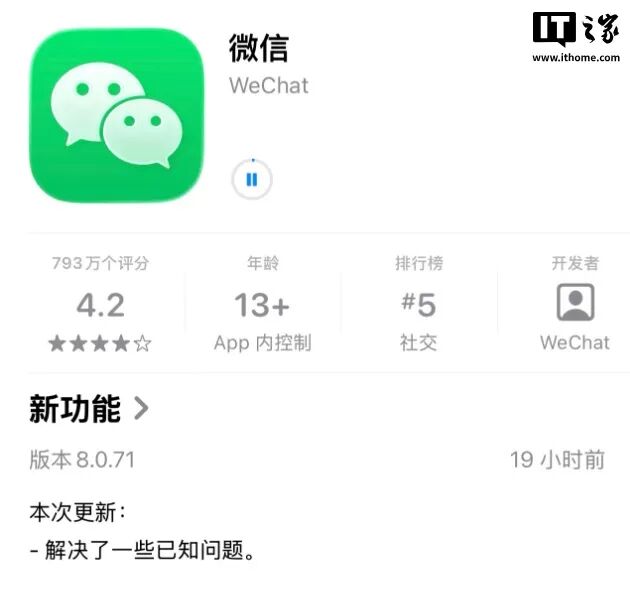This screenshot has height=604, width=630.
Task: Open the WeChat developer page
Action: (574, 303)
